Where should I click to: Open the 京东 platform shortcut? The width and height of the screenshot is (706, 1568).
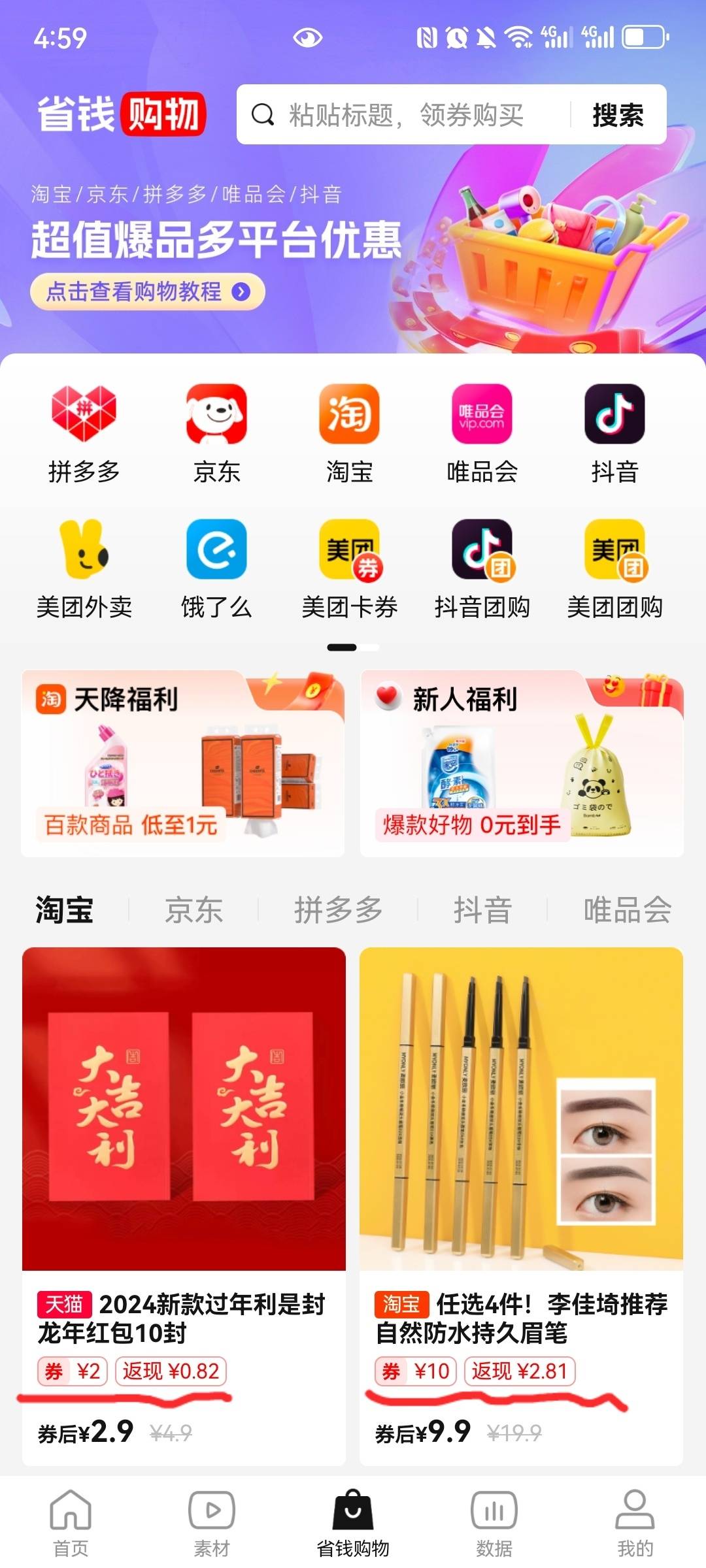216,432
